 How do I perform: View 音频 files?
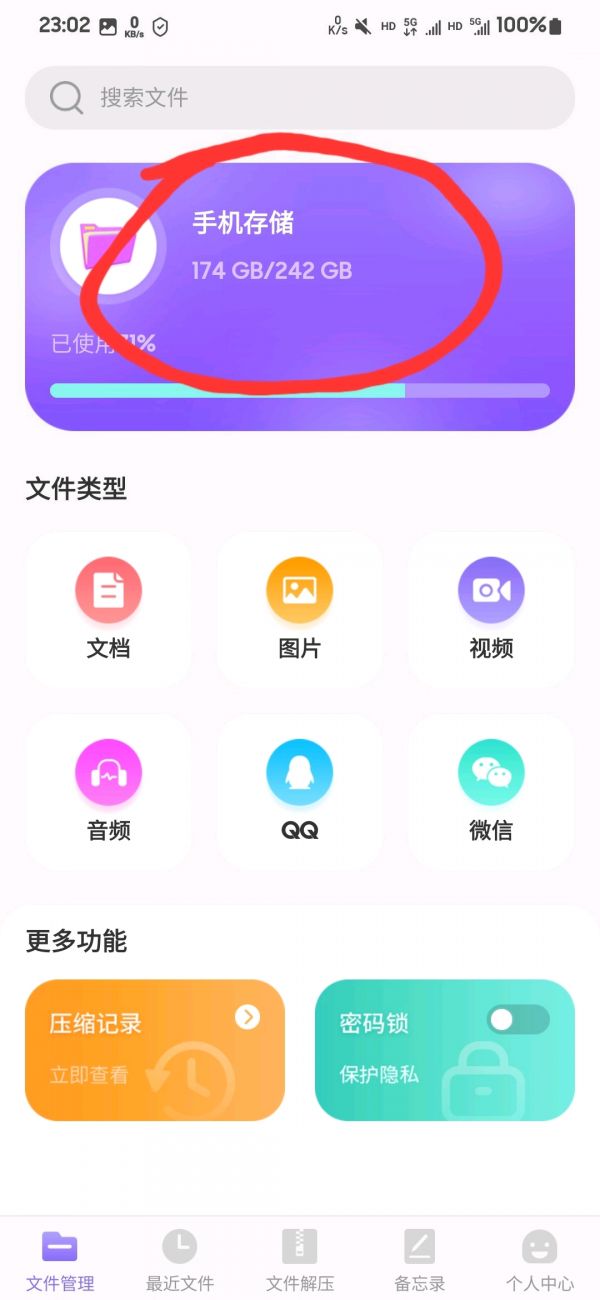[x=108, y=790]
